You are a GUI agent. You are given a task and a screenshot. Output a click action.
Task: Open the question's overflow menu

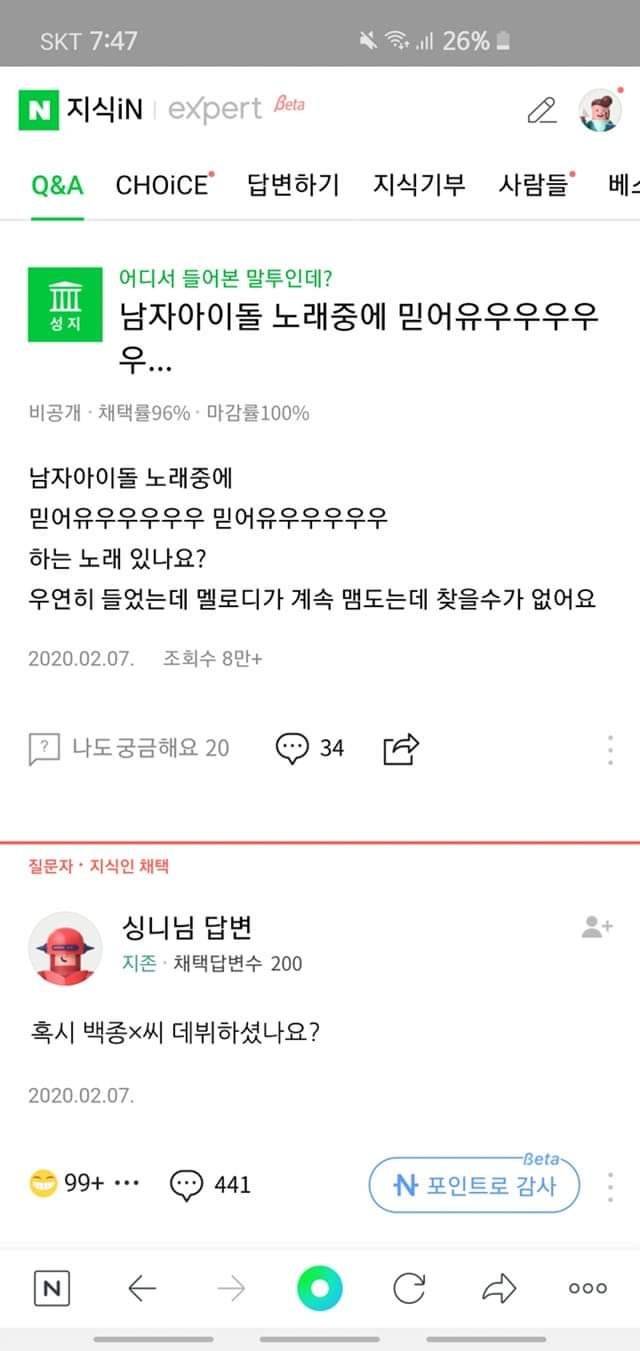tap(610, 749)
